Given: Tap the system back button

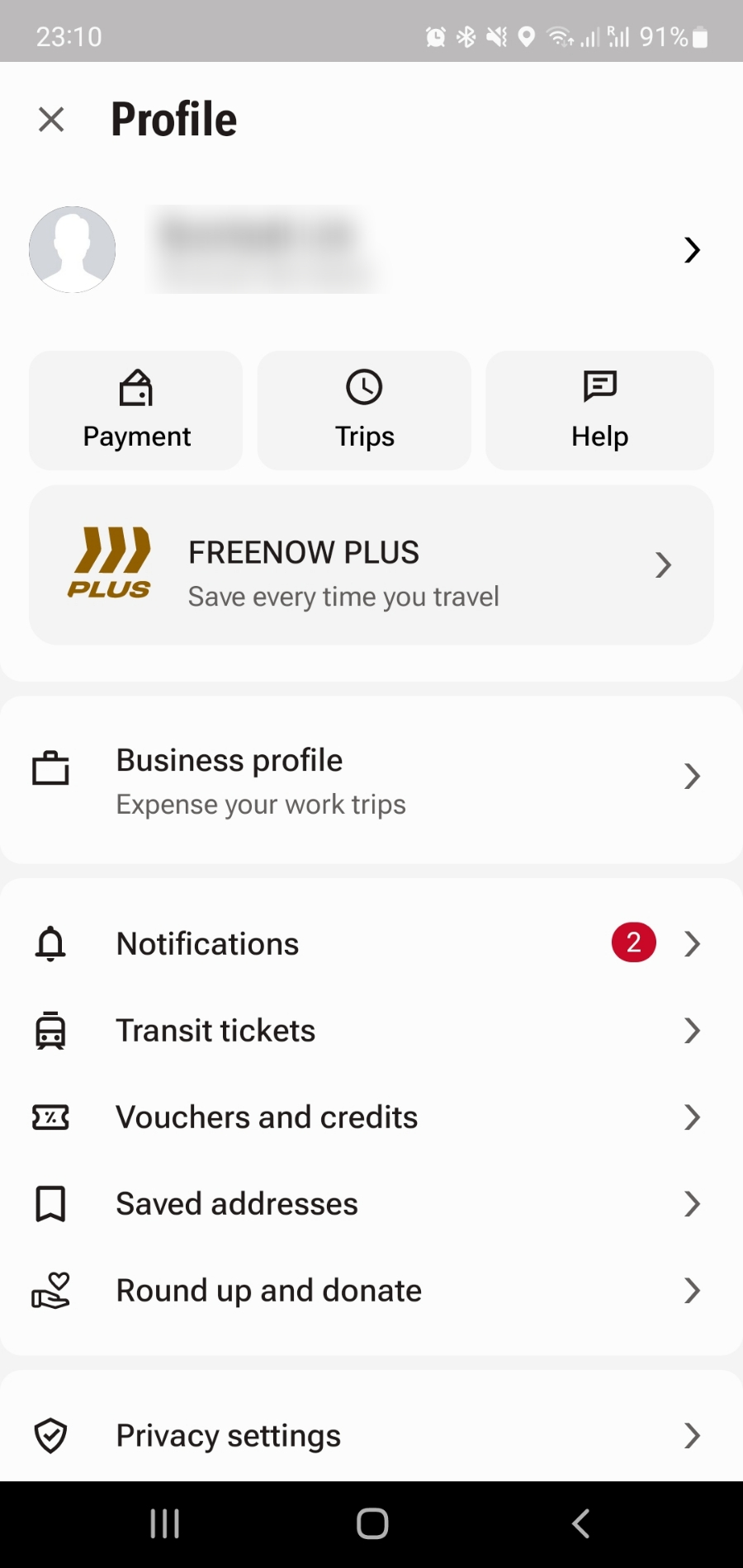Looking at the screenshot, I should tap(581, 1523).
